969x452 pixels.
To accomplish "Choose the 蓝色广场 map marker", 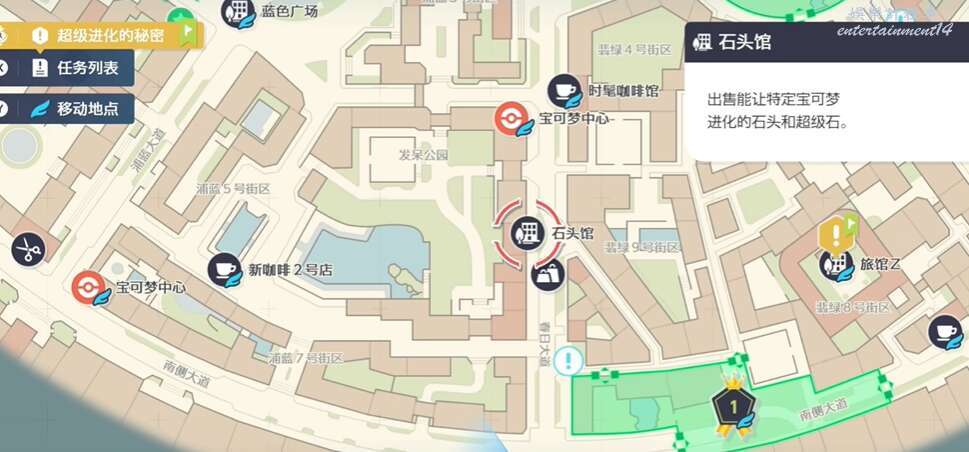I will [238, 13].
